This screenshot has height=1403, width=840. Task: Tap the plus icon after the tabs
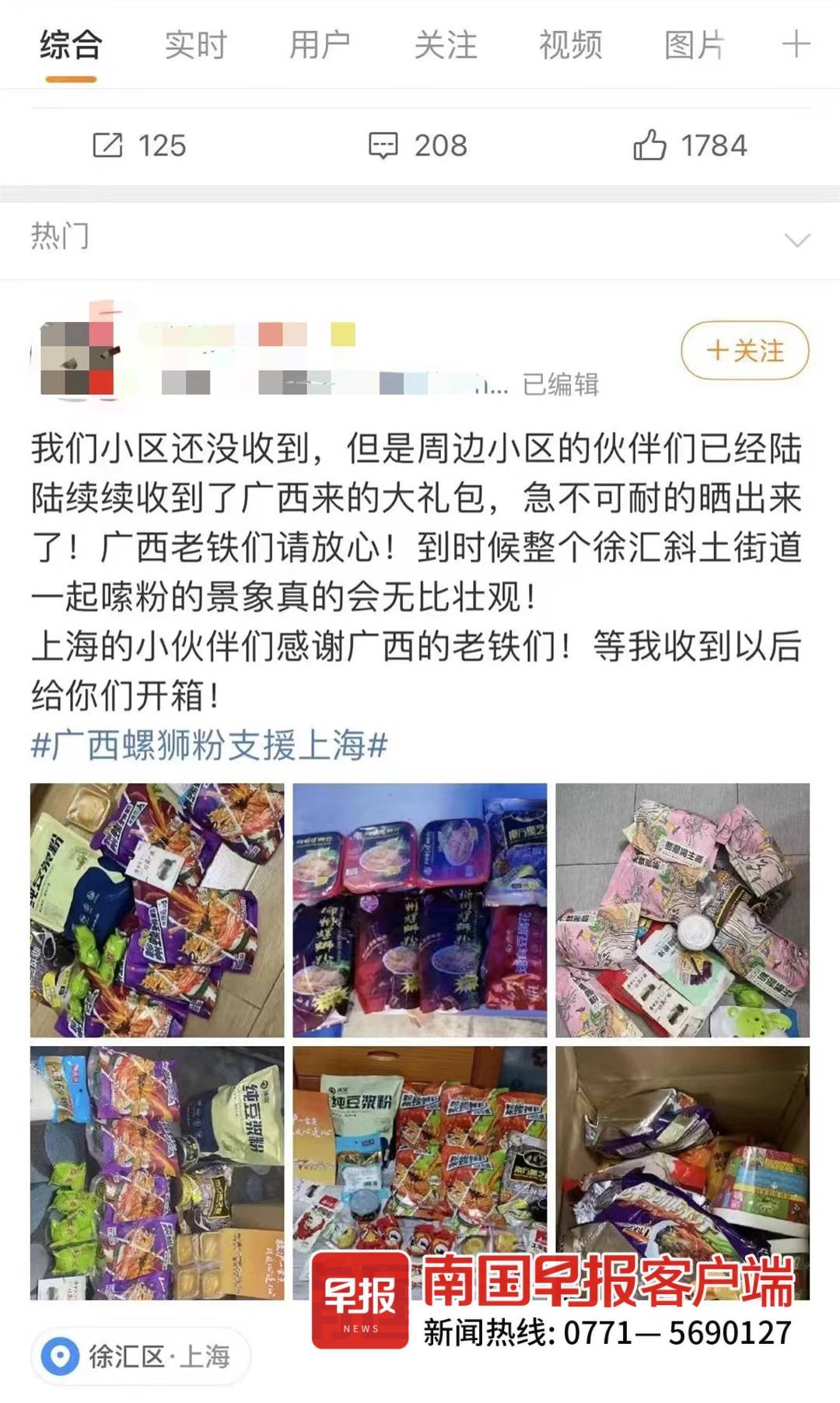click(x=796, y=44)
